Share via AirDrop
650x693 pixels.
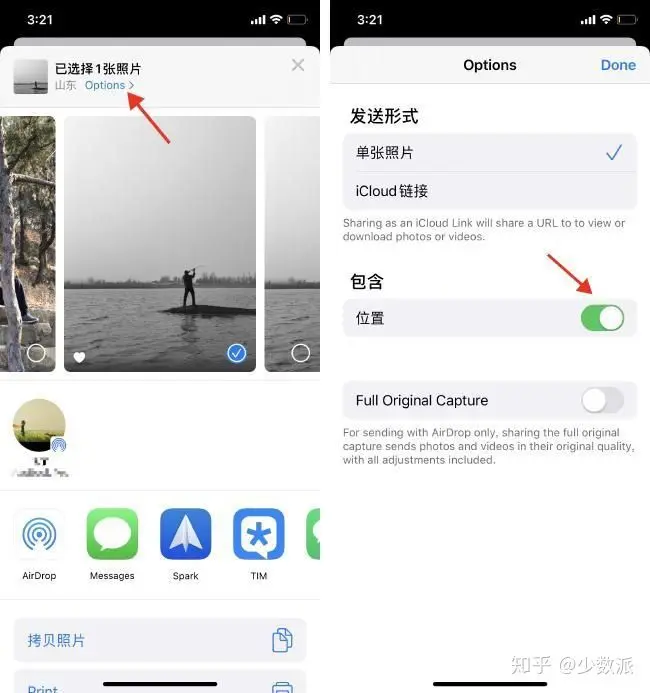pos(40,535)
